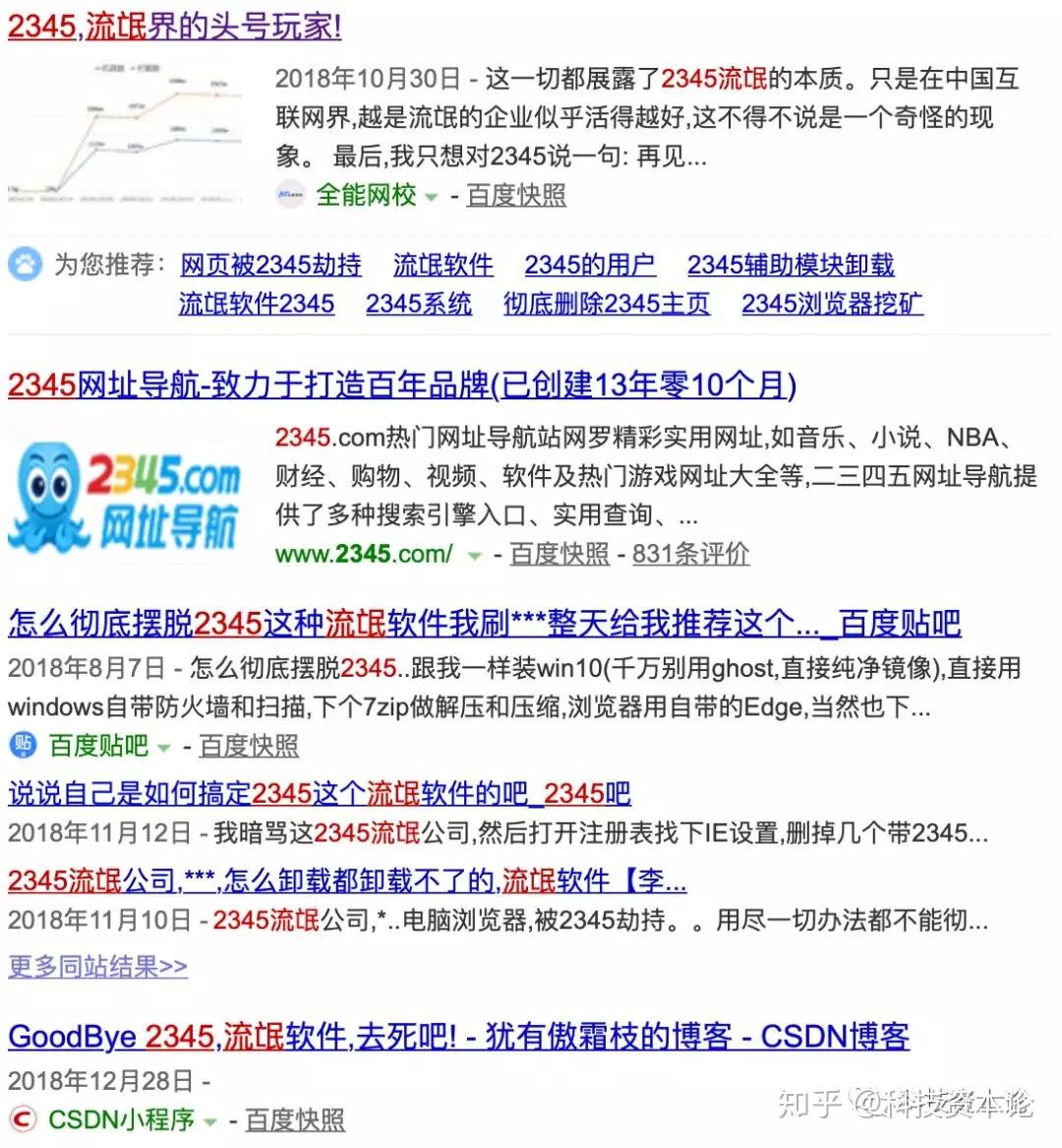Open 百度快照 for CSDN小程序 result
This screenshot has height=1148, width=1062.
(294, 1119)
